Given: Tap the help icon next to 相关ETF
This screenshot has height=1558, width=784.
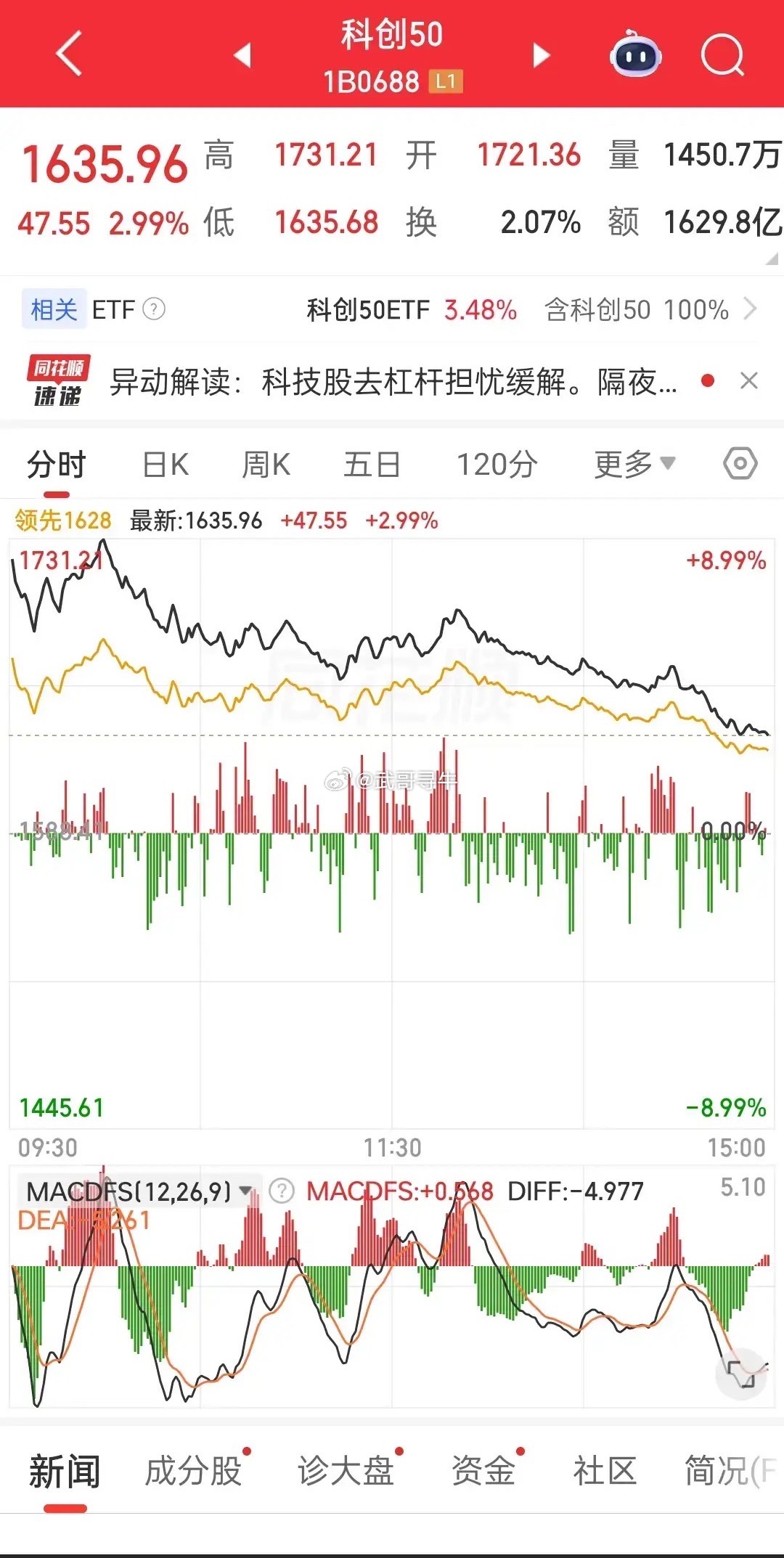Looking at the screenshot, I should pos(154,309).
